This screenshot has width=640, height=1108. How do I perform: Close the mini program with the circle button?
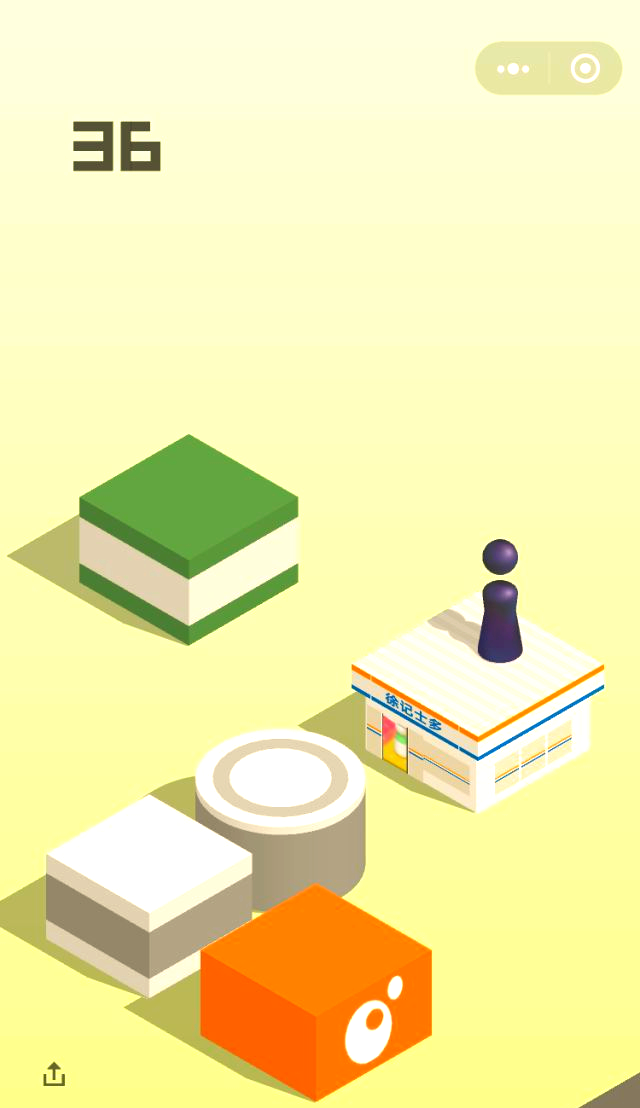(x=585, y=69)
